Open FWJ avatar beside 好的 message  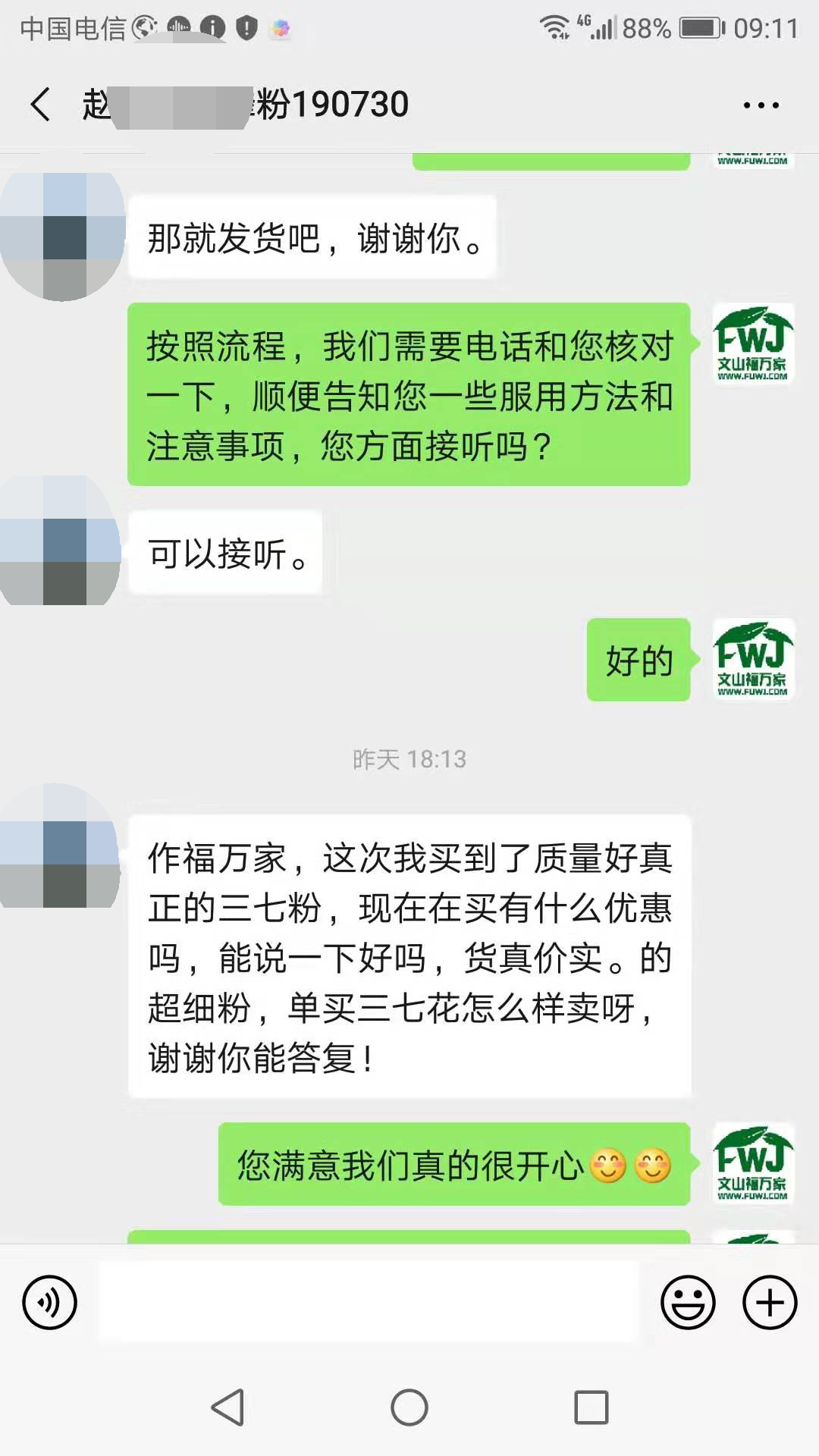pyautogui.click(x=752, y=659)
